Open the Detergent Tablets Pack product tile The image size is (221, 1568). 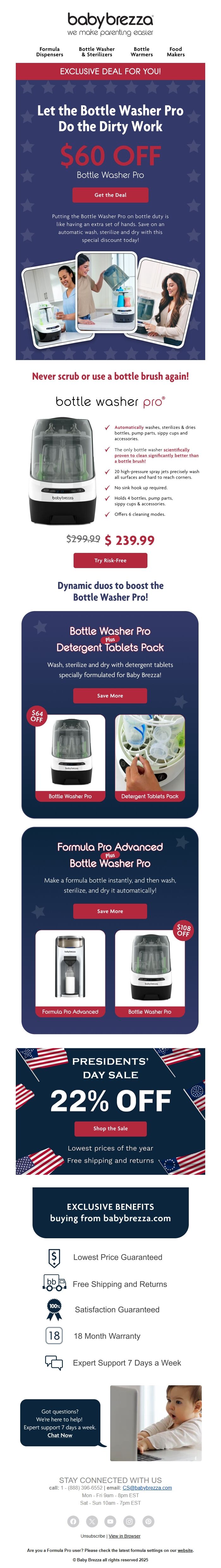(x=149, y=757)
